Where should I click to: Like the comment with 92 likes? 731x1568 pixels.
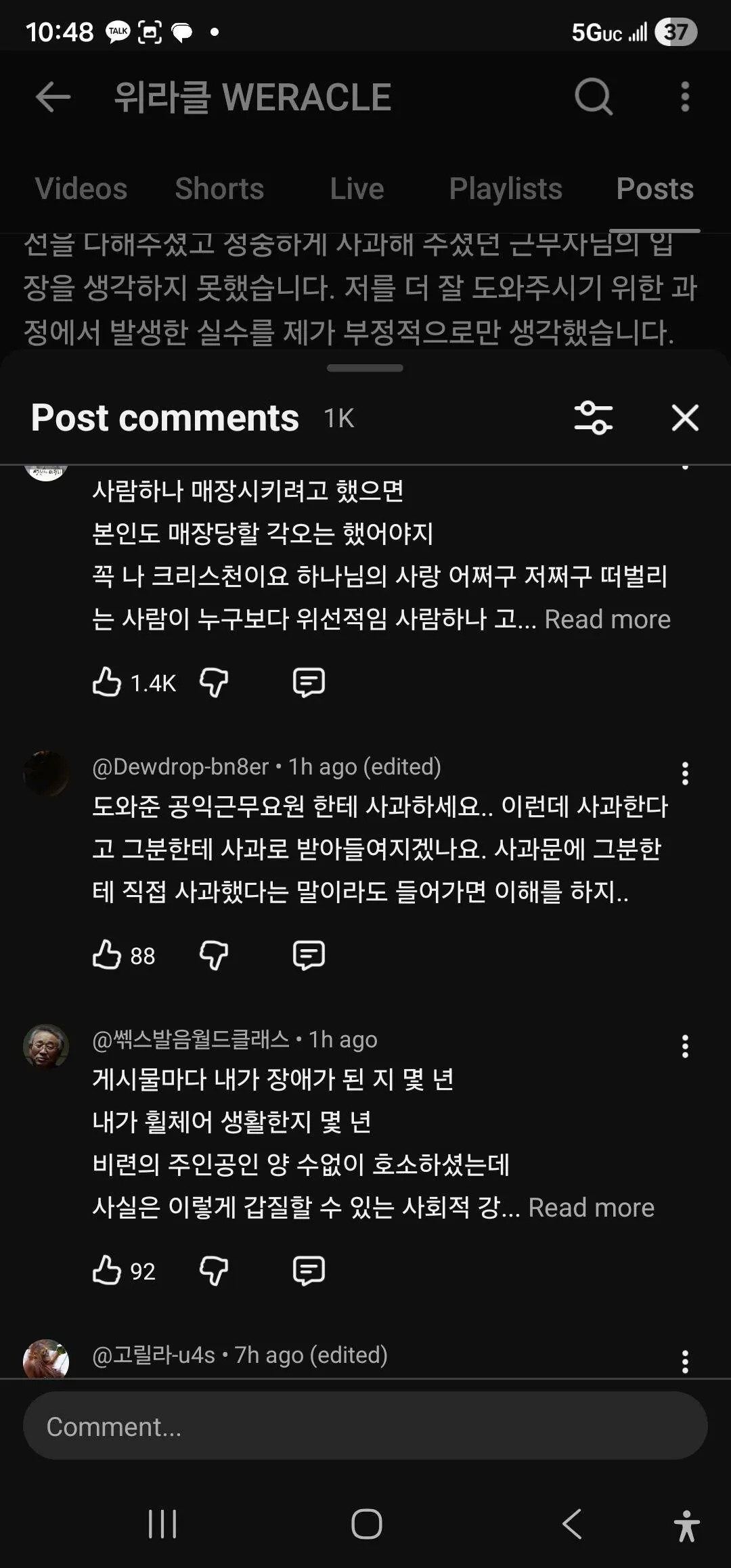[x=107, y=1271]
